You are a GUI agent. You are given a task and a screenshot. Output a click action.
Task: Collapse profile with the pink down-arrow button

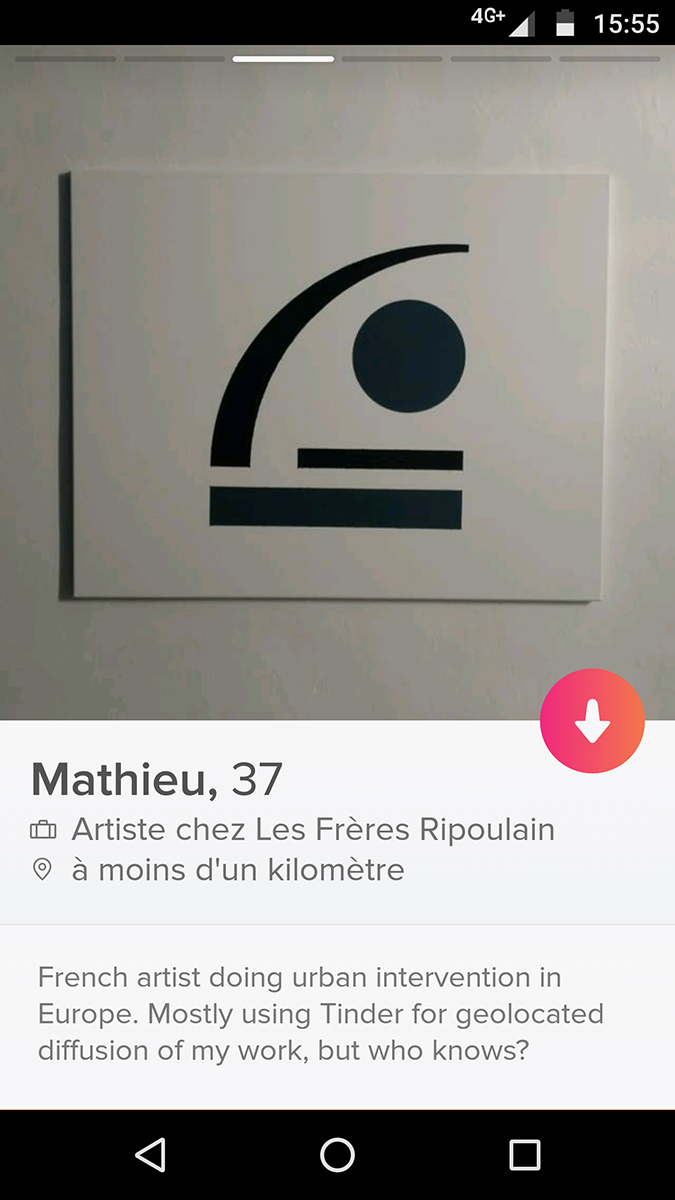592,721
